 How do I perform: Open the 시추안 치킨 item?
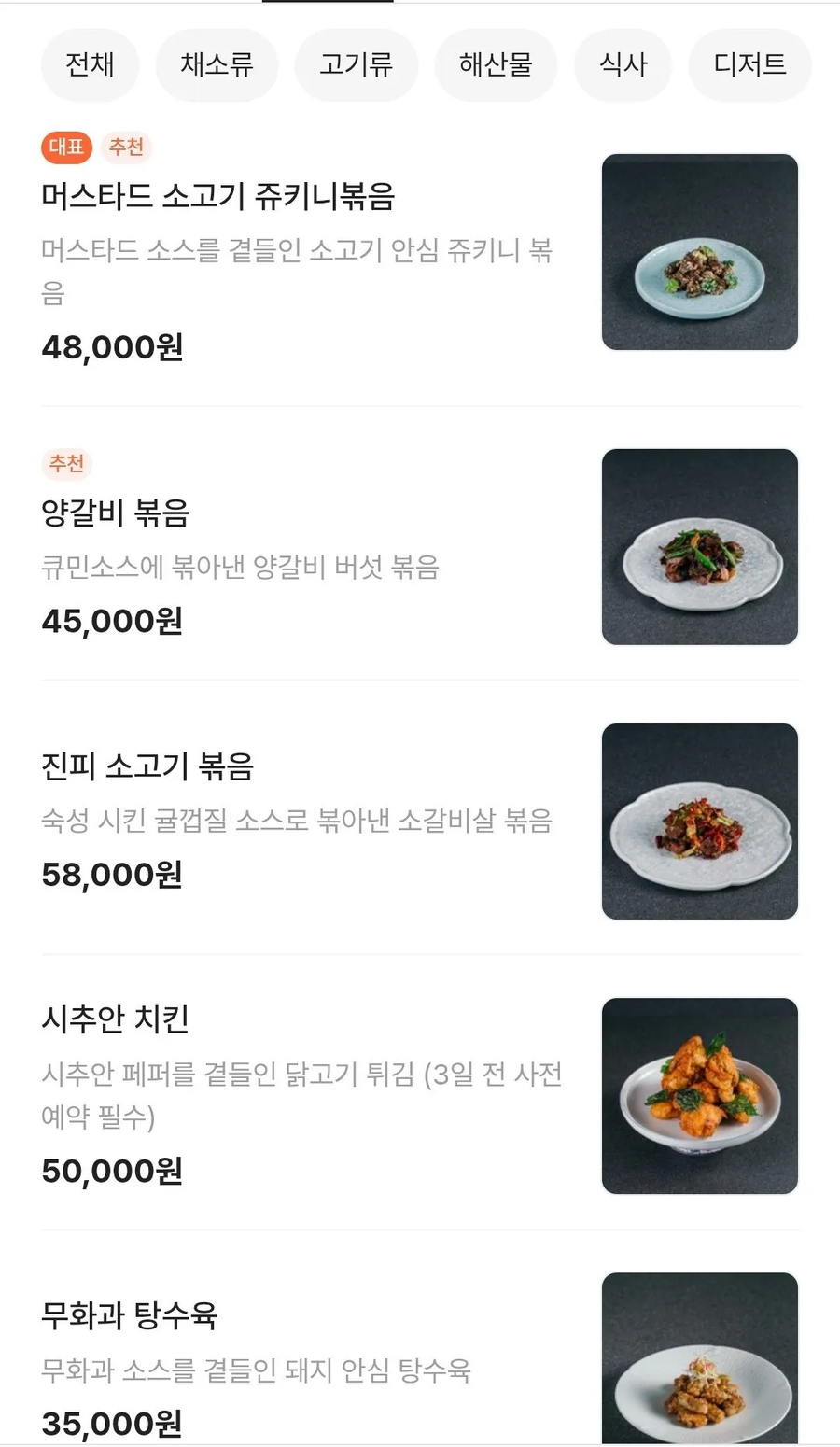pyautogui.click(x=114, y=1019)
